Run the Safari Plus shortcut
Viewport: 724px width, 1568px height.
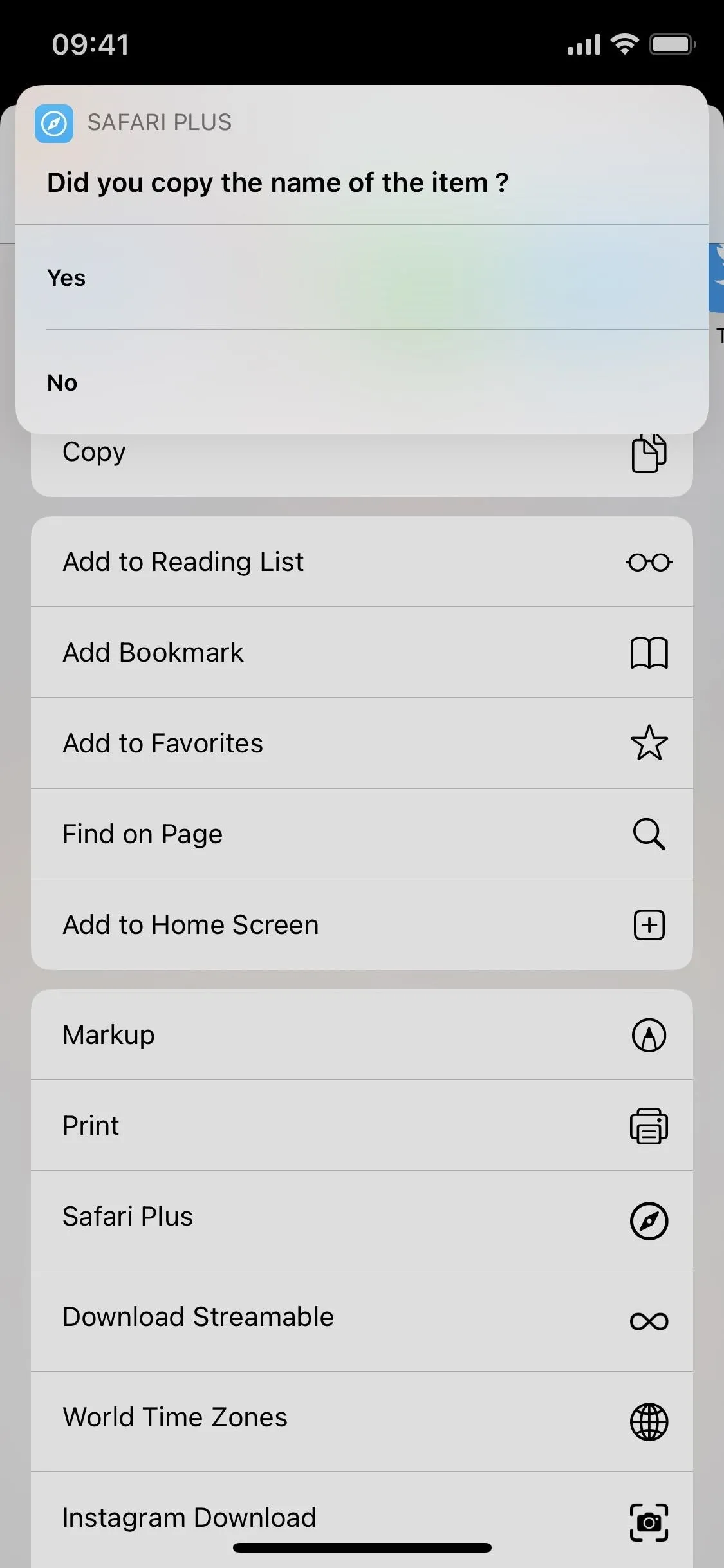click(362, 1221)
